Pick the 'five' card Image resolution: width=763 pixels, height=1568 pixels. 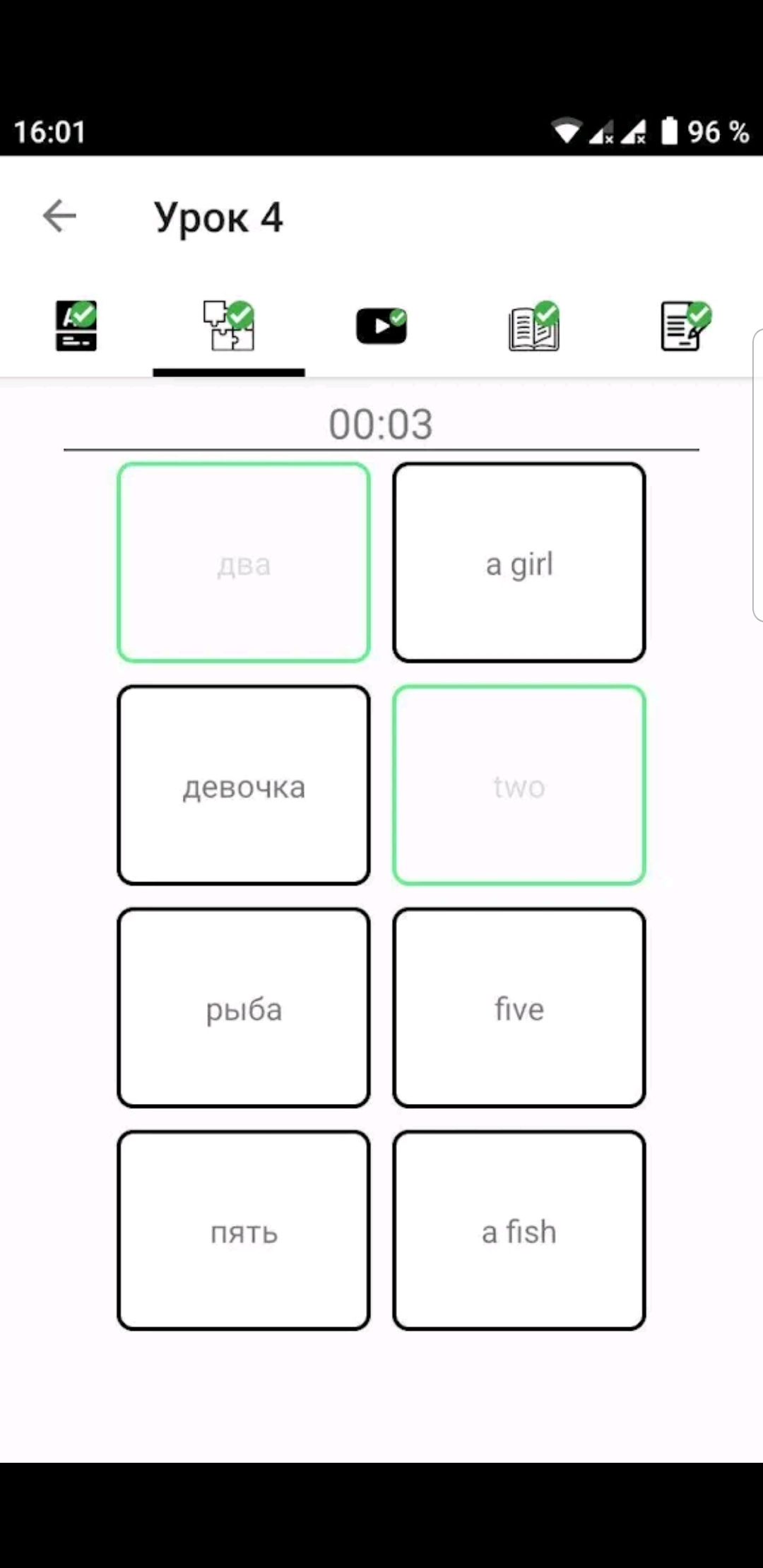(x=519, y=1008)
